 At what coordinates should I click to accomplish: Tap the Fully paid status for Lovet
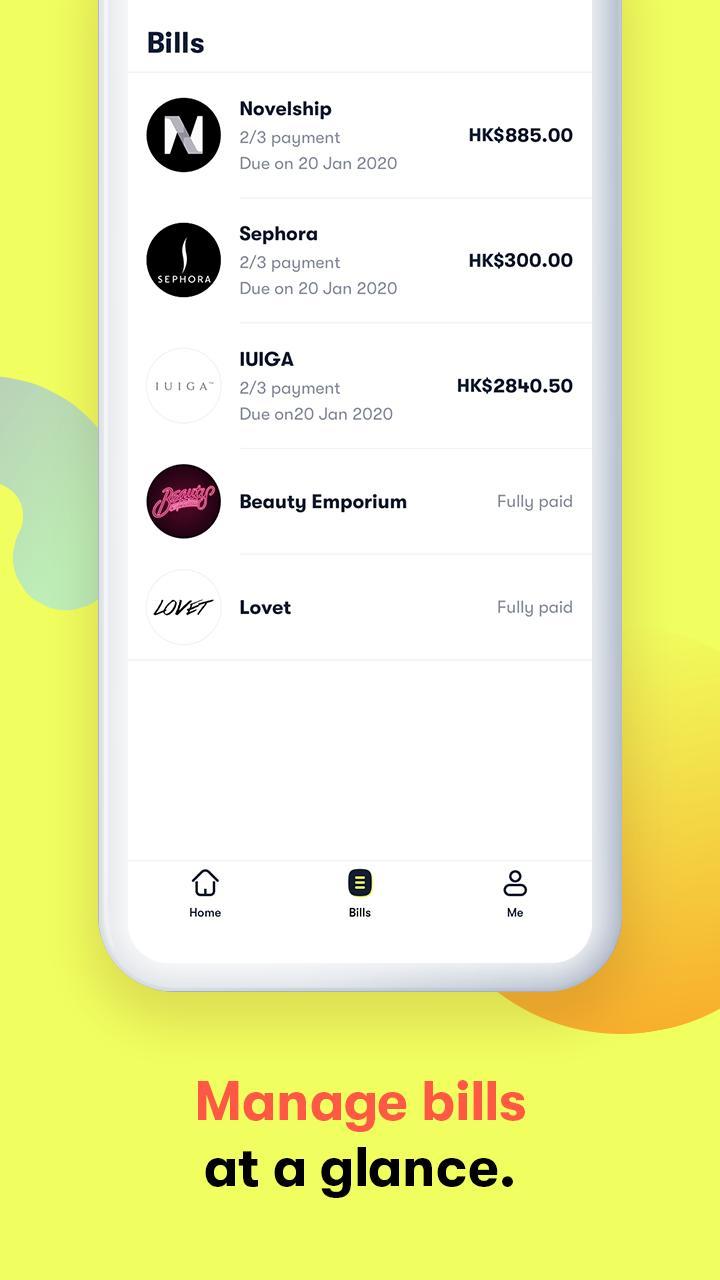point(535,607)
